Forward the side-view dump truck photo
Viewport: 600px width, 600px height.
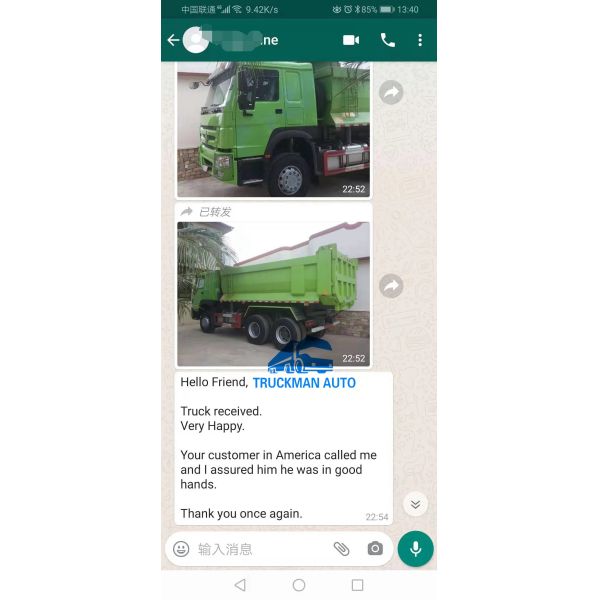coord(391,286)
